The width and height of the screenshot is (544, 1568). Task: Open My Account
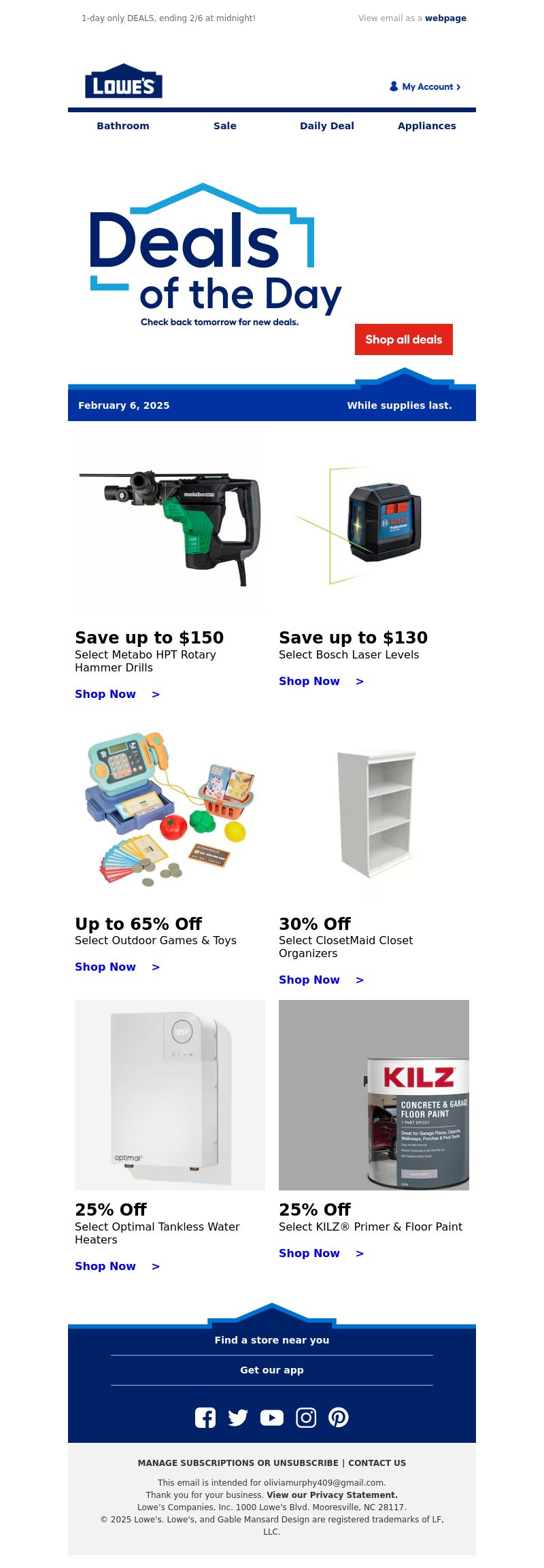pos(426,86)
